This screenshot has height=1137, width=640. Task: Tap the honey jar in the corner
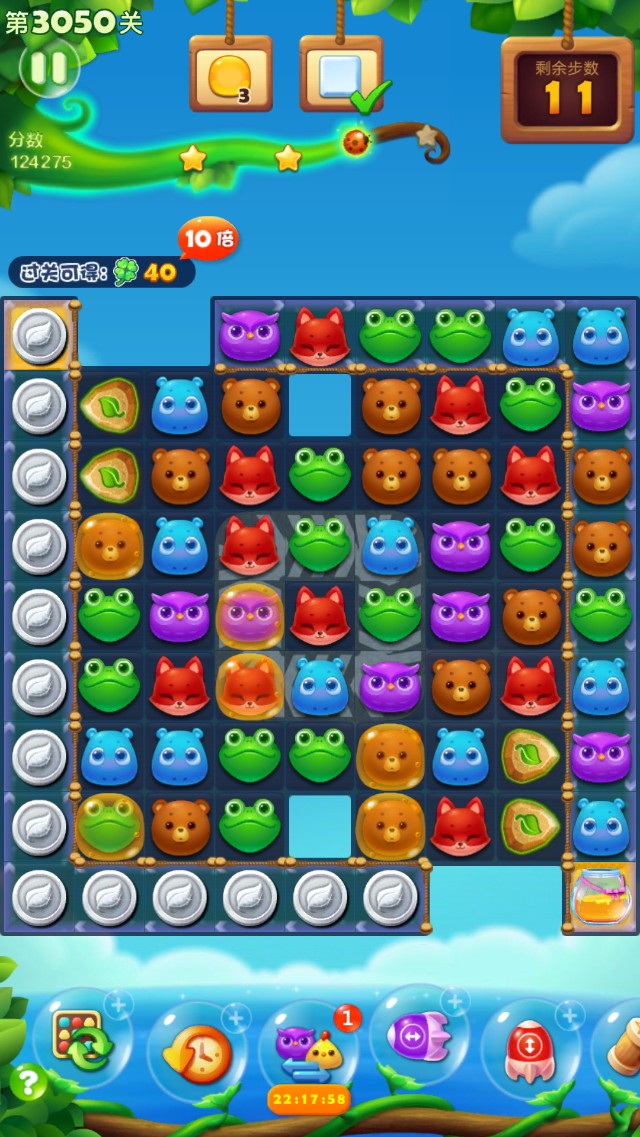coord(601,897)
